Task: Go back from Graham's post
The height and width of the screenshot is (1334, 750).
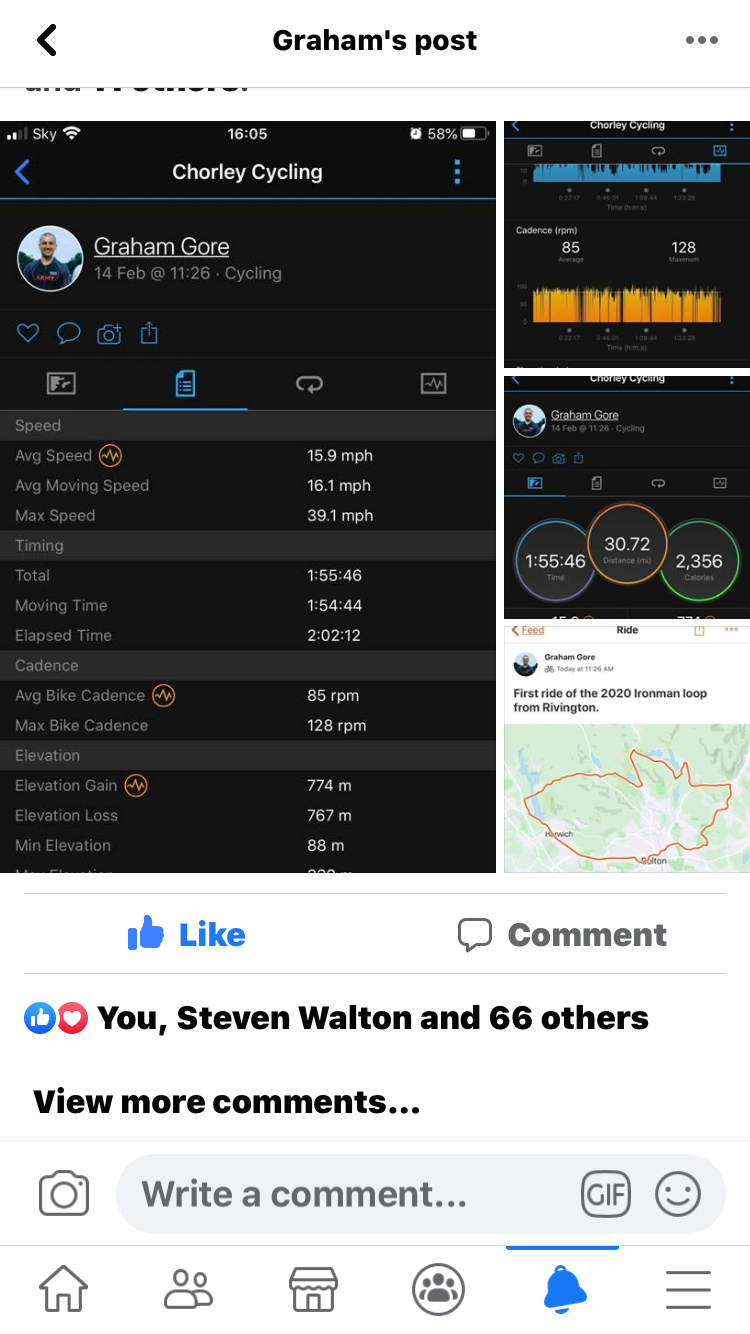Action: point(47,41)
